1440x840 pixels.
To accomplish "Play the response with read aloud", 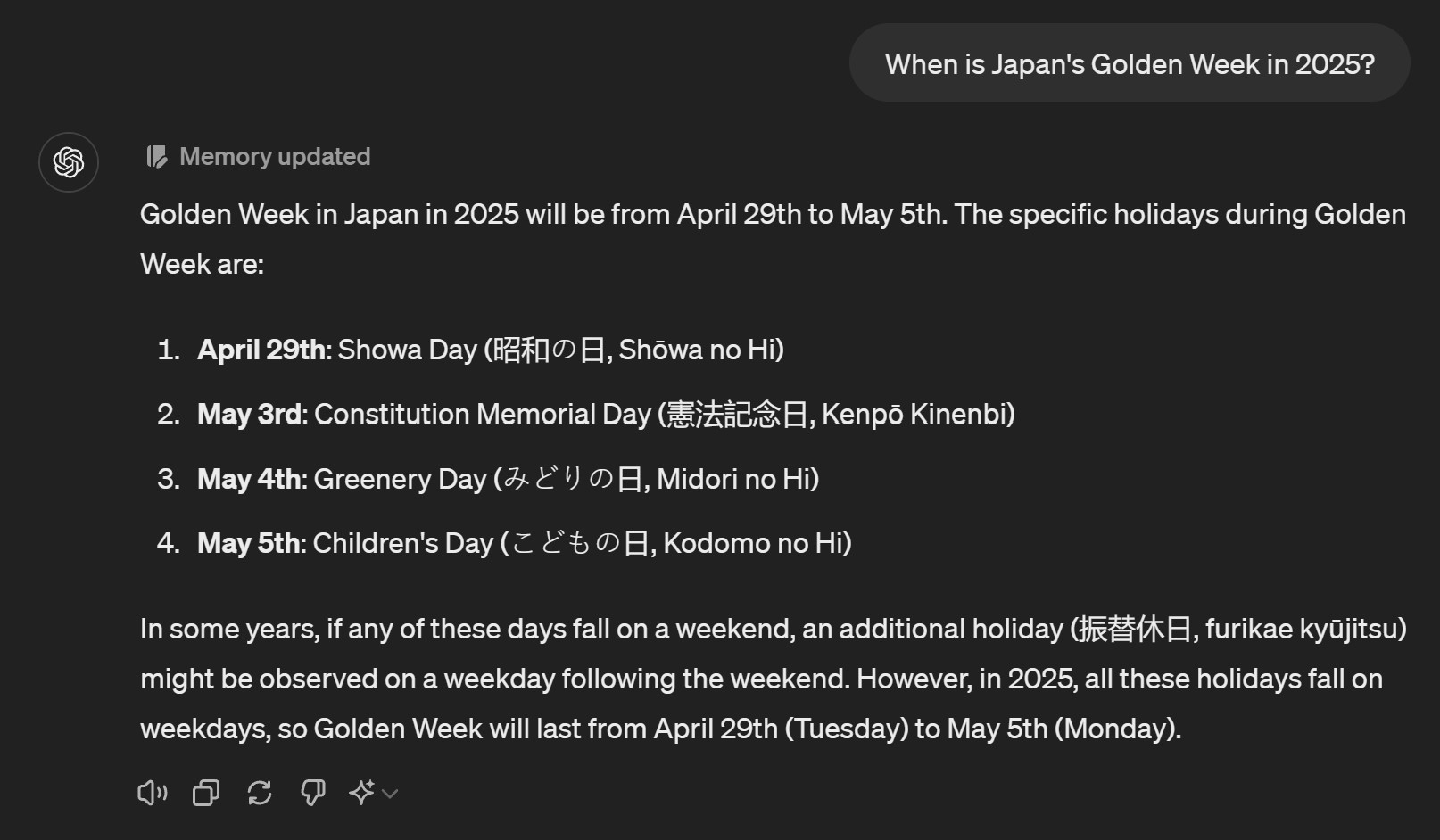I will point(153,793).
